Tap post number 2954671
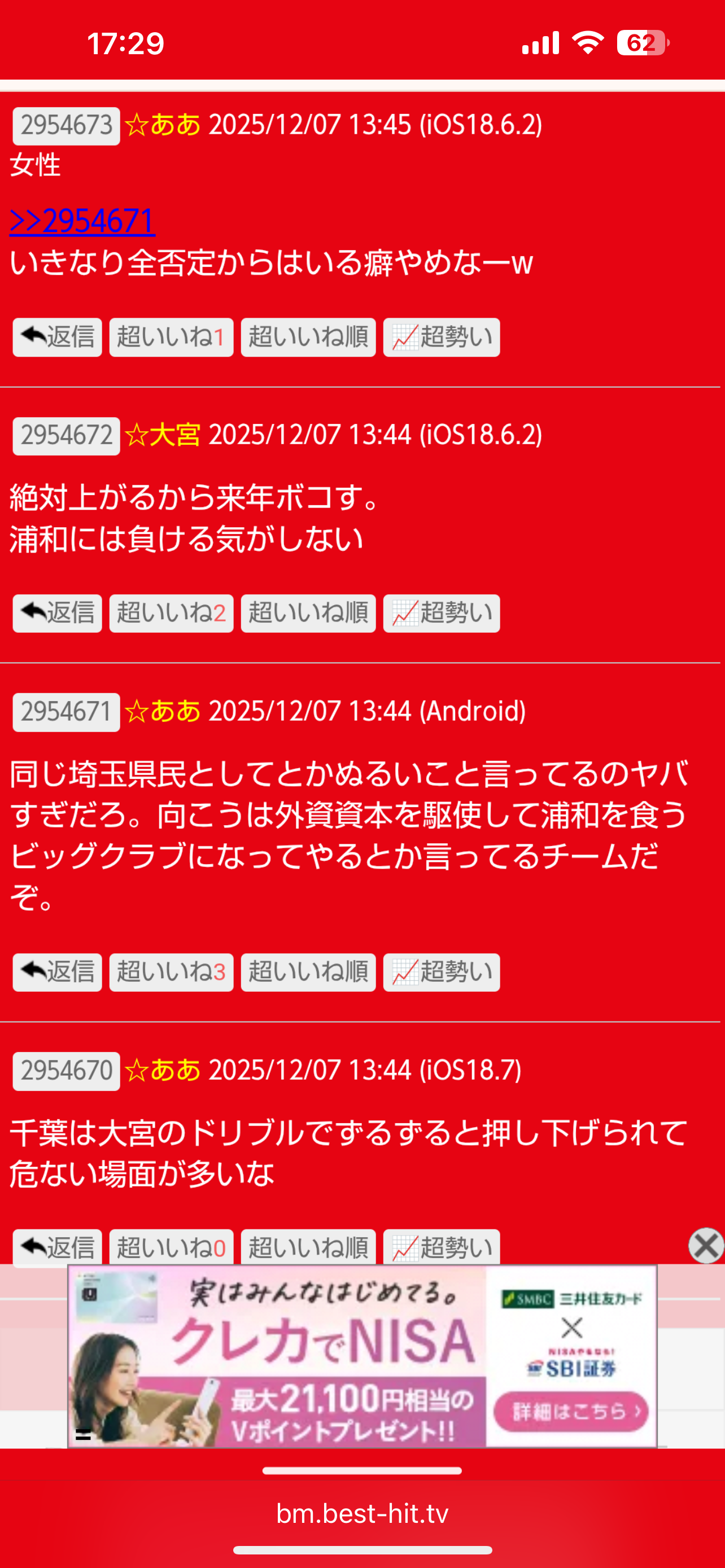Image resolution: width=725 pixels, height=1568 pixels. [67, 712]
